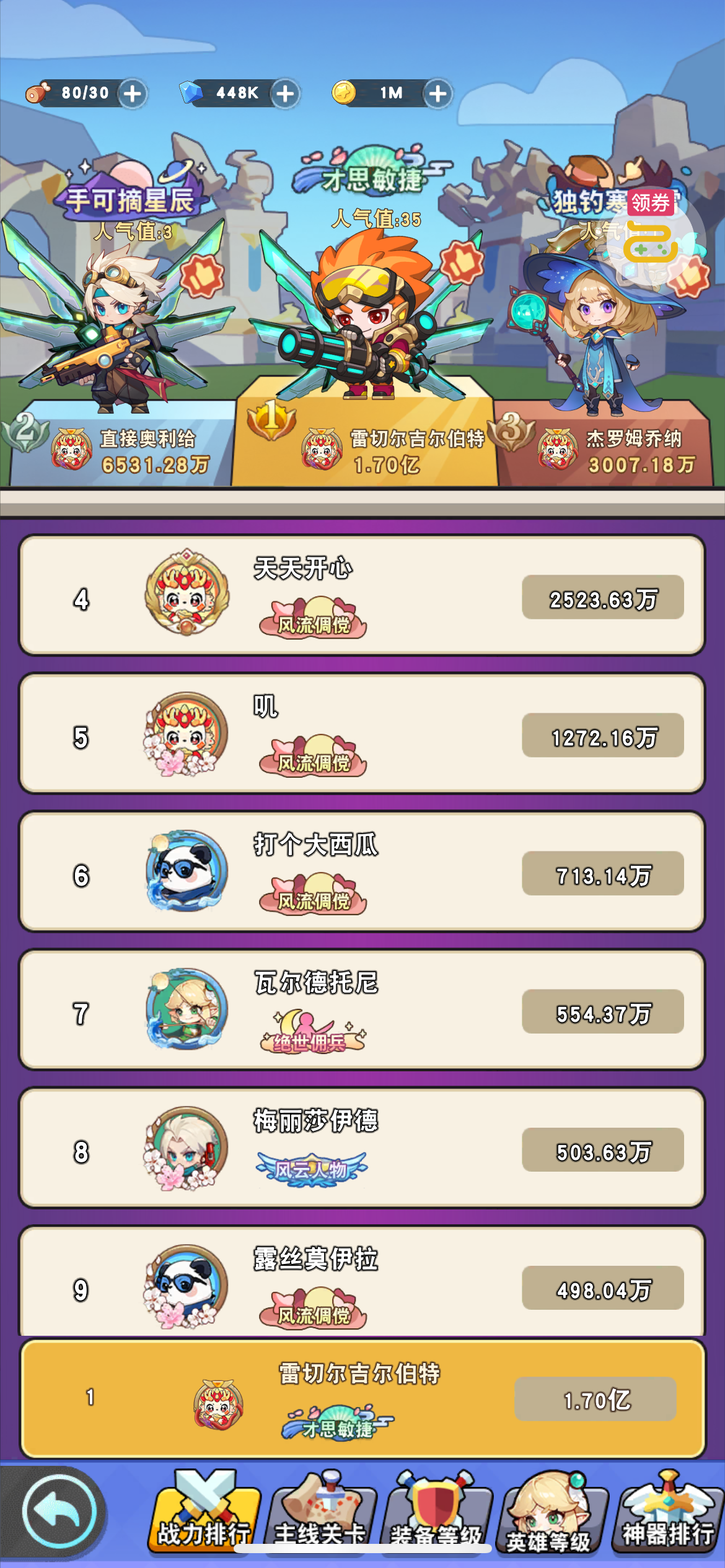Go back with the return arrow
This screenshot has height=1568, width=725.
tap(59, 1513)
